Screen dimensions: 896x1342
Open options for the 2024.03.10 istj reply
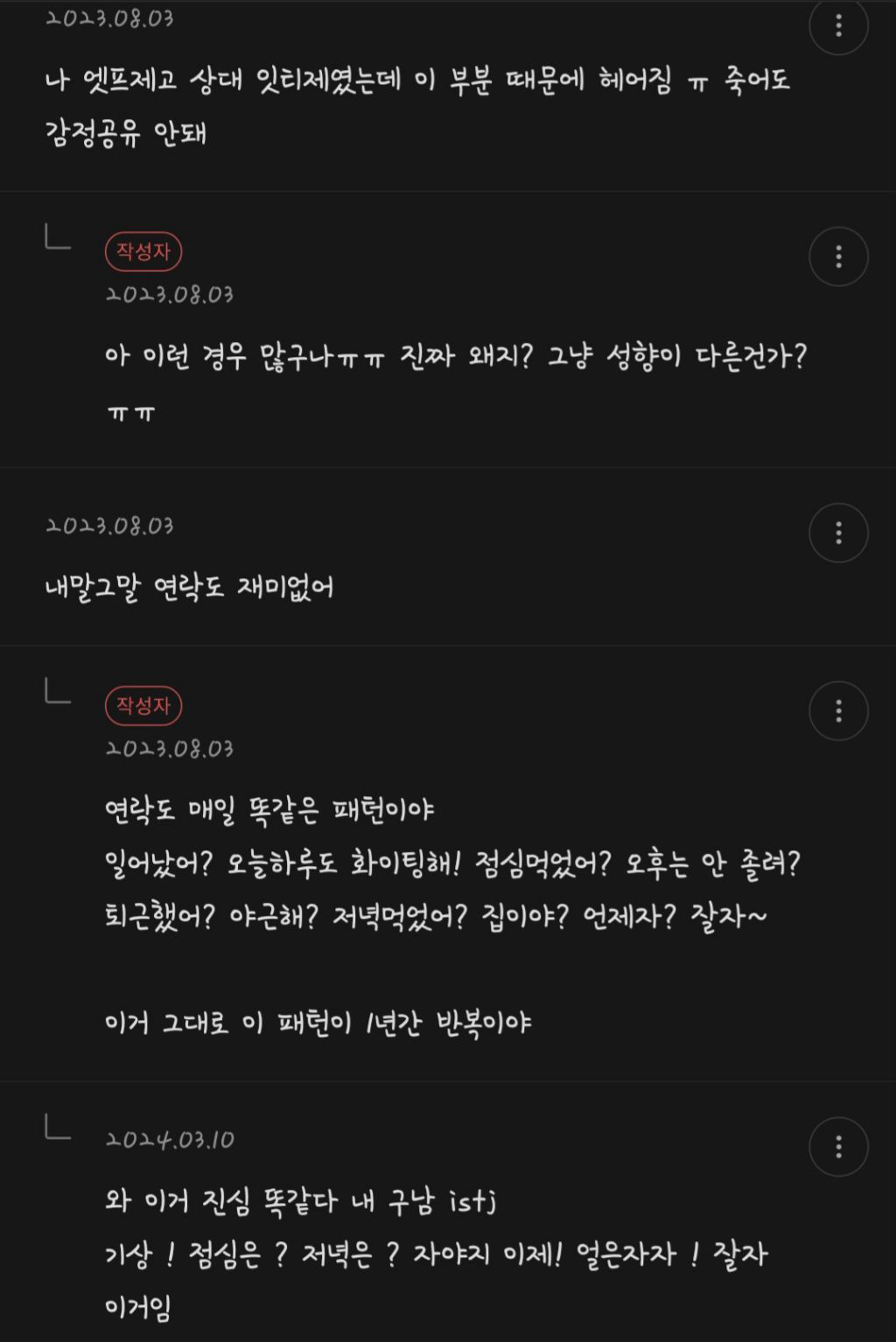click(838, 1146)
